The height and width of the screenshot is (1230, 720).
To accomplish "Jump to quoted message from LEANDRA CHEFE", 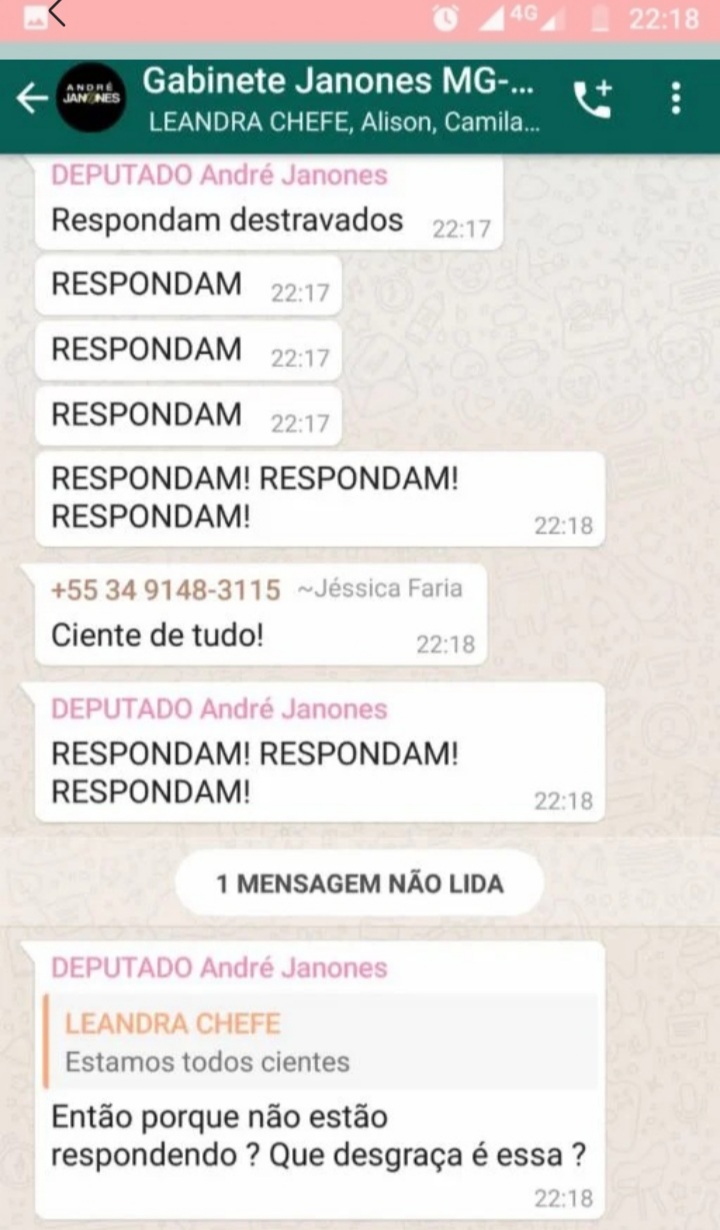I will point(320,1042).
